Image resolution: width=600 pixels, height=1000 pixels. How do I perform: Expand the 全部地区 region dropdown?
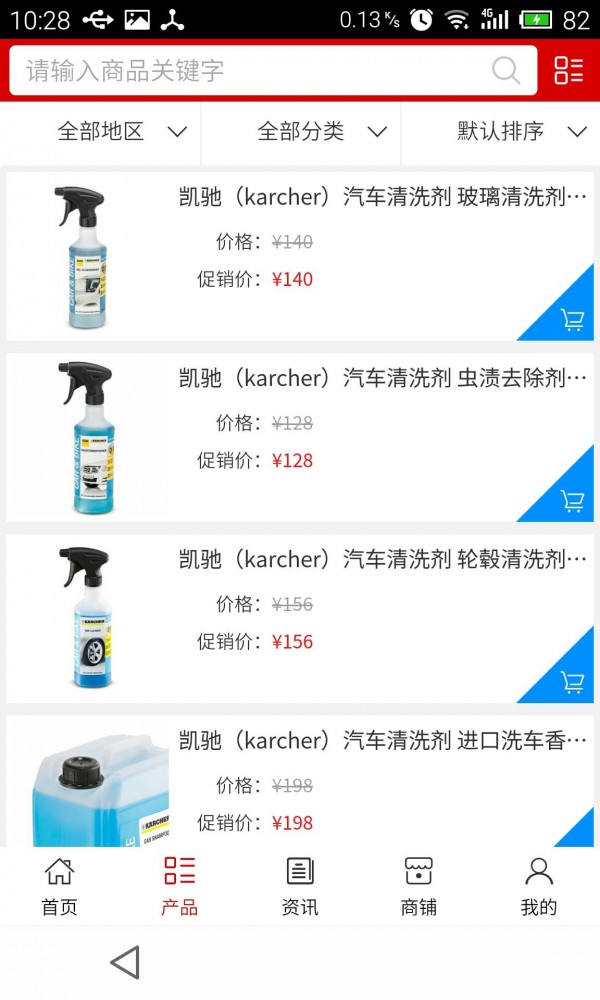coord(122,132)
